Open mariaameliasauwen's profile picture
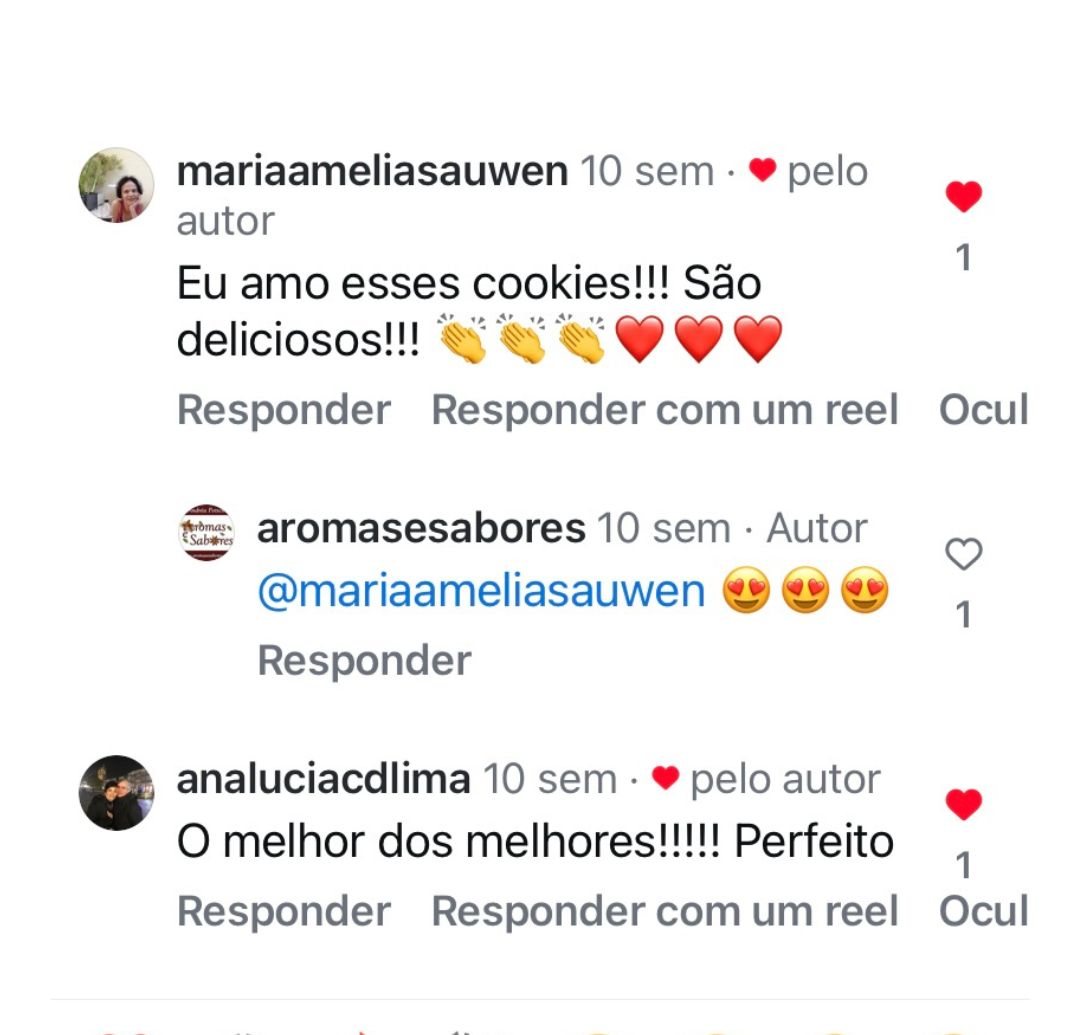 coord(117,186)
